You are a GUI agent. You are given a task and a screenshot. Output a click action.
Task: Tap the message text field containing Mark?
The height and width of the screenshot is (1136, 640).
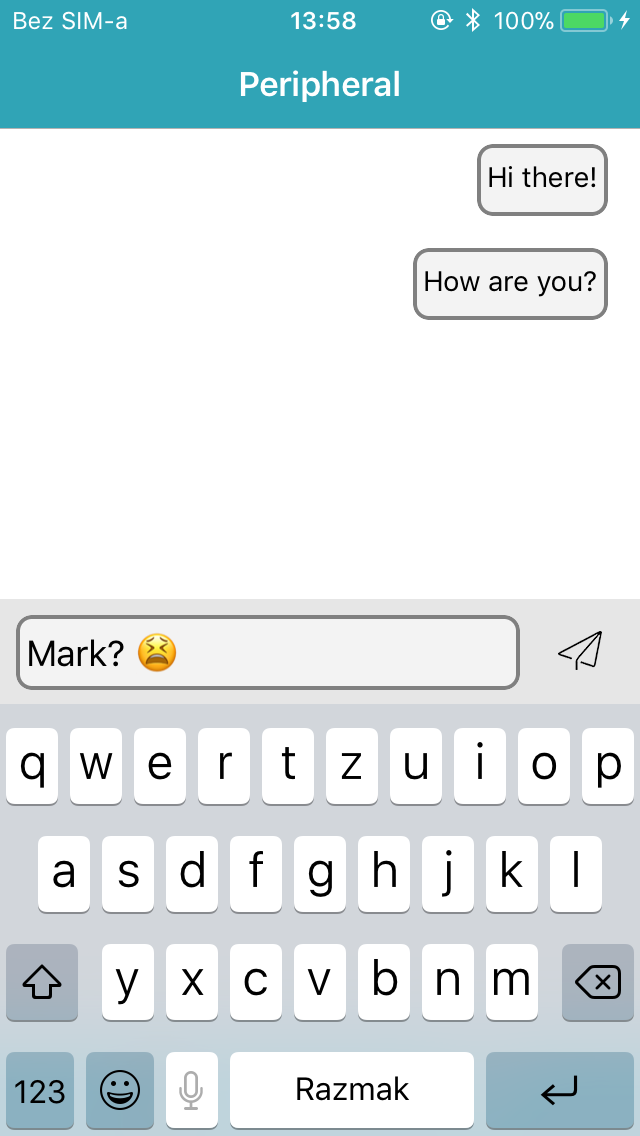click(267, 652)
